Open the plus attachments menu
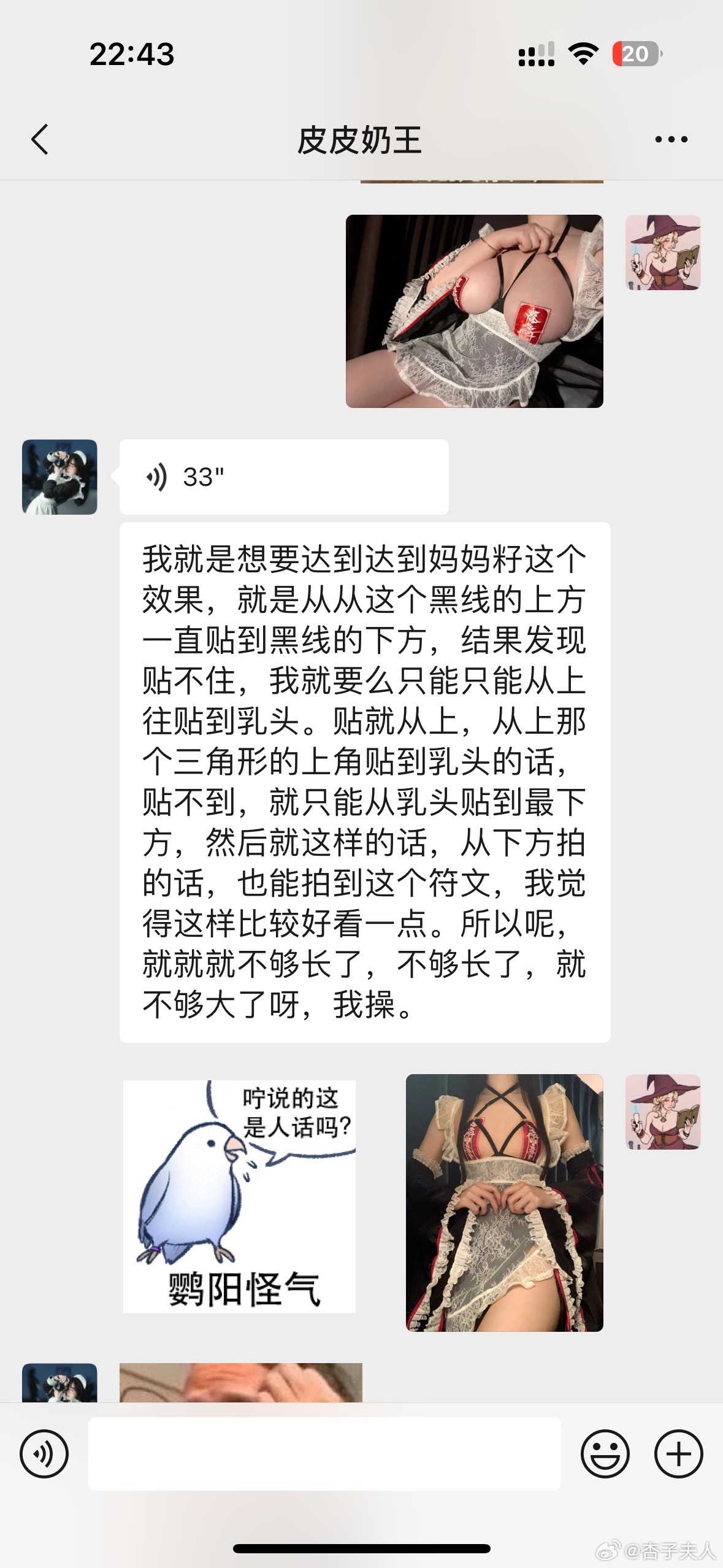Screen dimensions: 723x1568 pos(678,1453)
